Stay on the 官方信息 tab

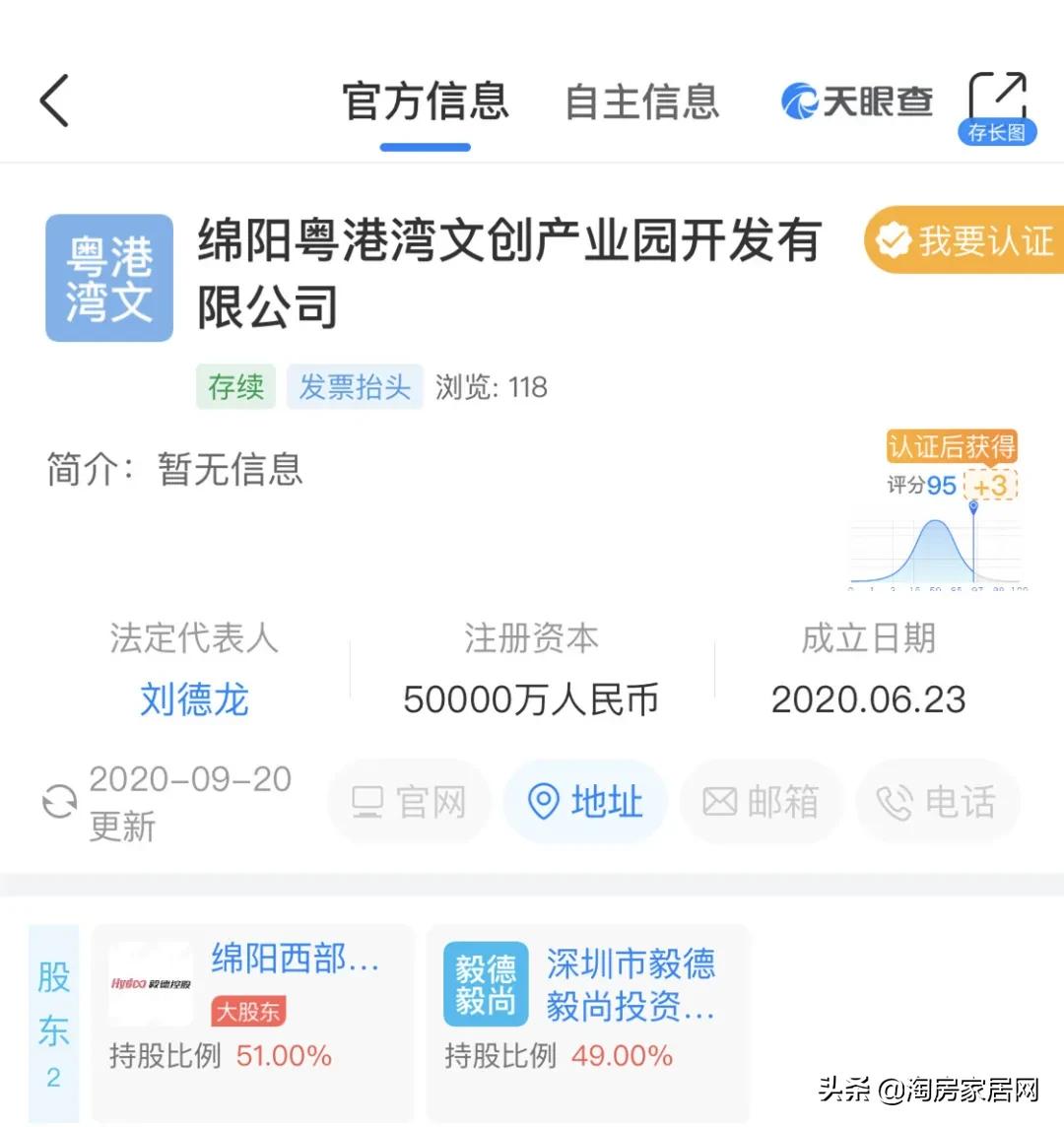pyautogui.click(x=426, y=102)
